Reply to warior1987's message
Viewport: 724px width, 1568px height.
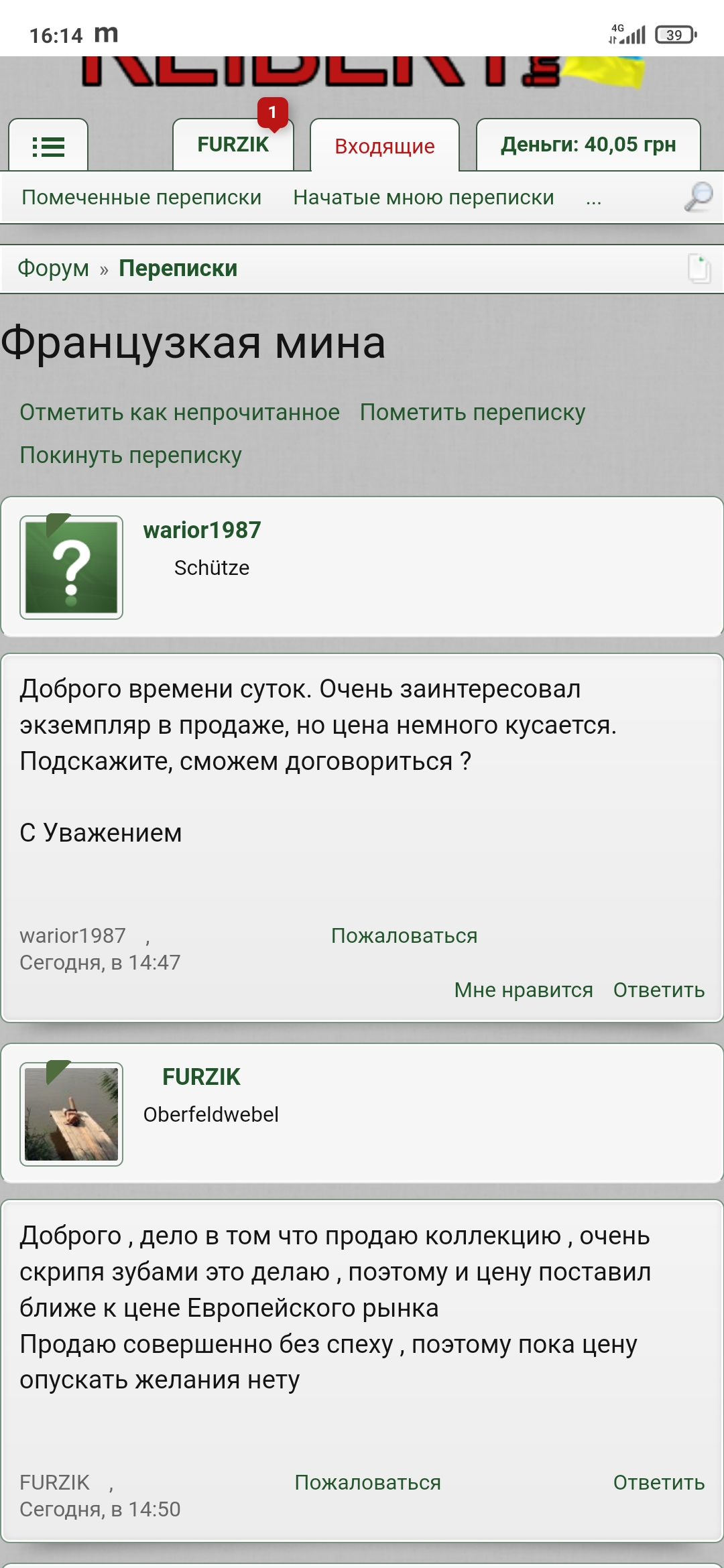coord(659,990)
